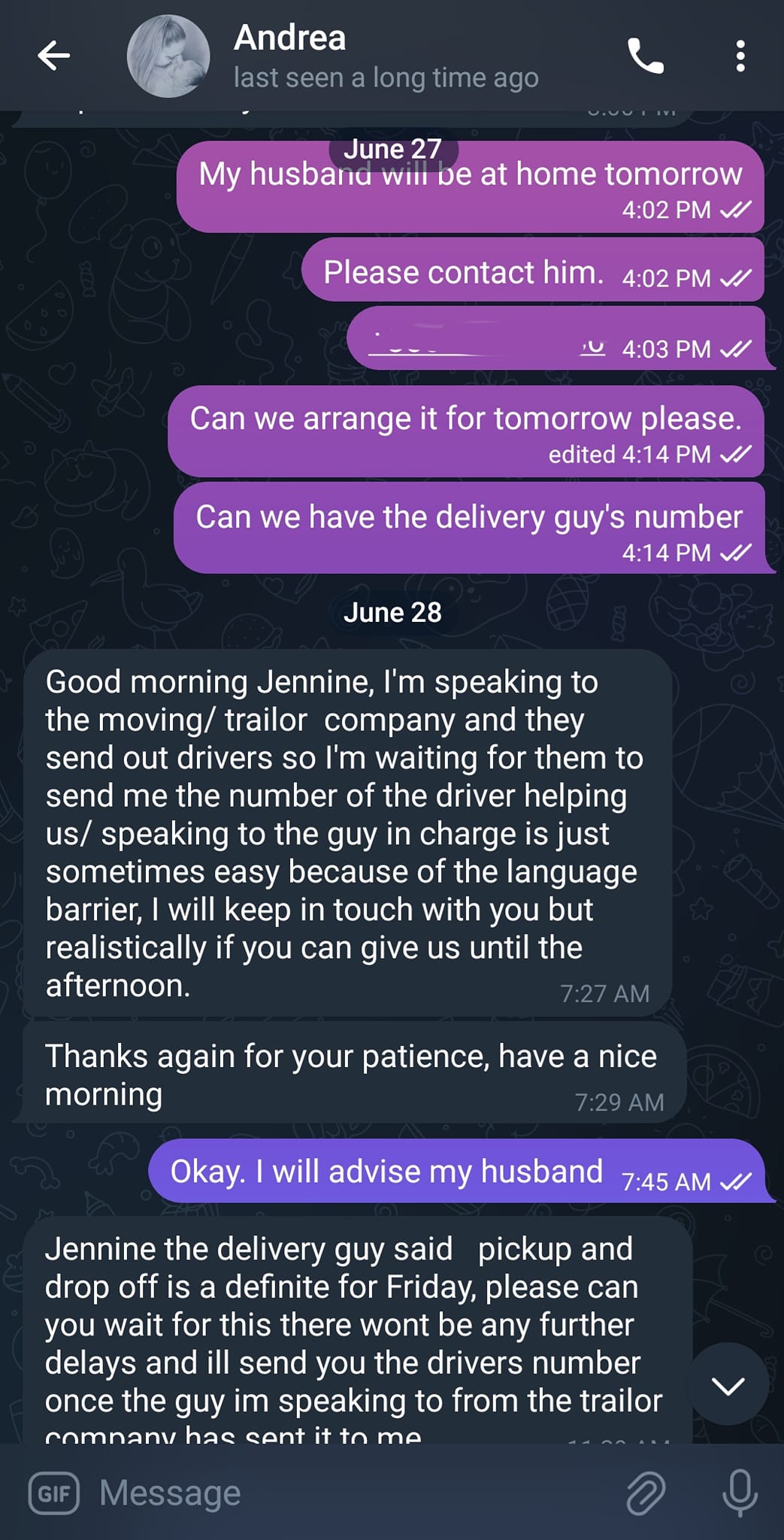Go back to the chat list
Viewport: 784px width, 1540px height.
tap(54, 56)
